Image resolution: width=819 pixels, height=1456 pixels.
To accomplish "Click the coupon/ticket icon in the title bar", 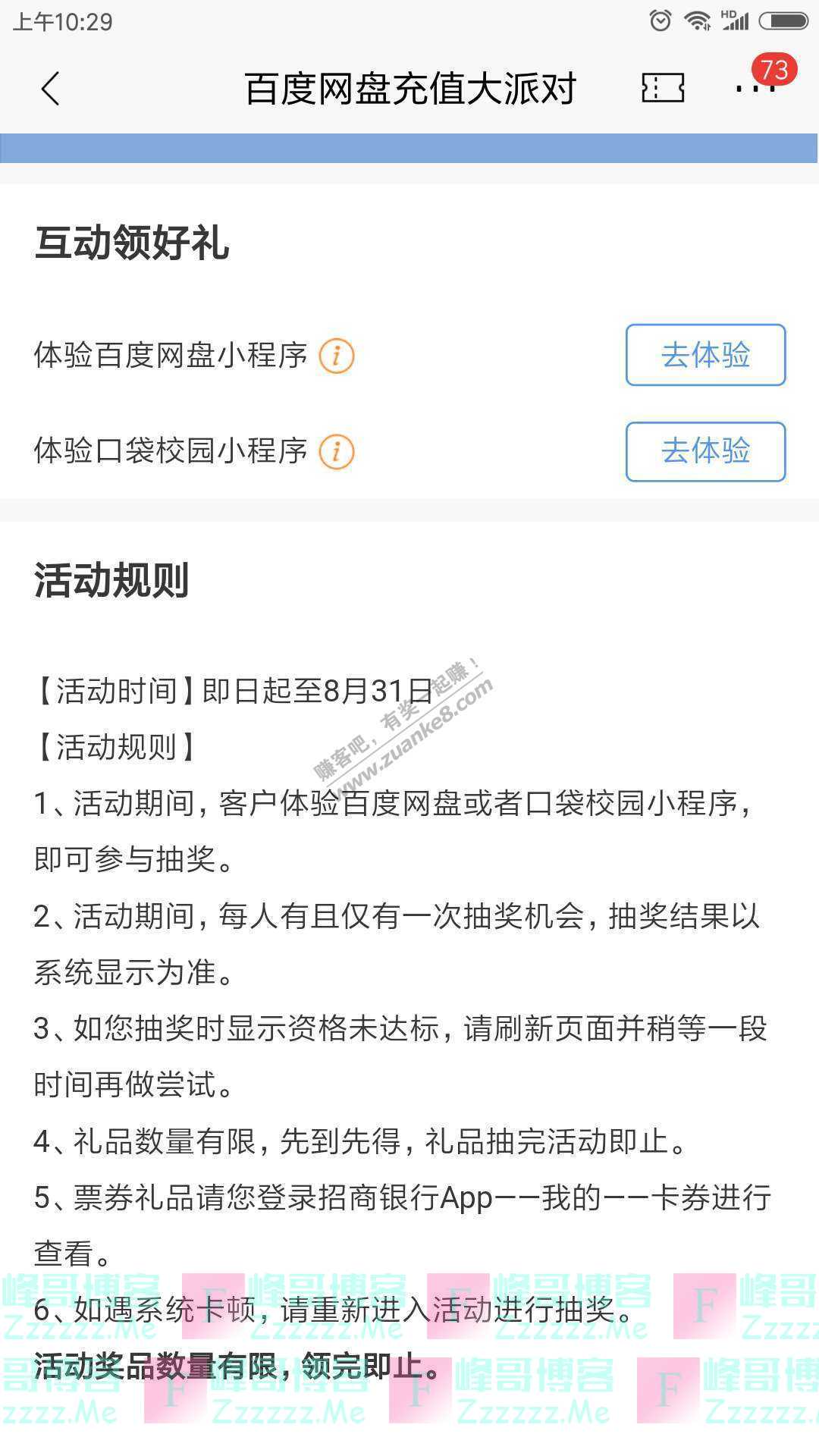I will pos(662,88).
